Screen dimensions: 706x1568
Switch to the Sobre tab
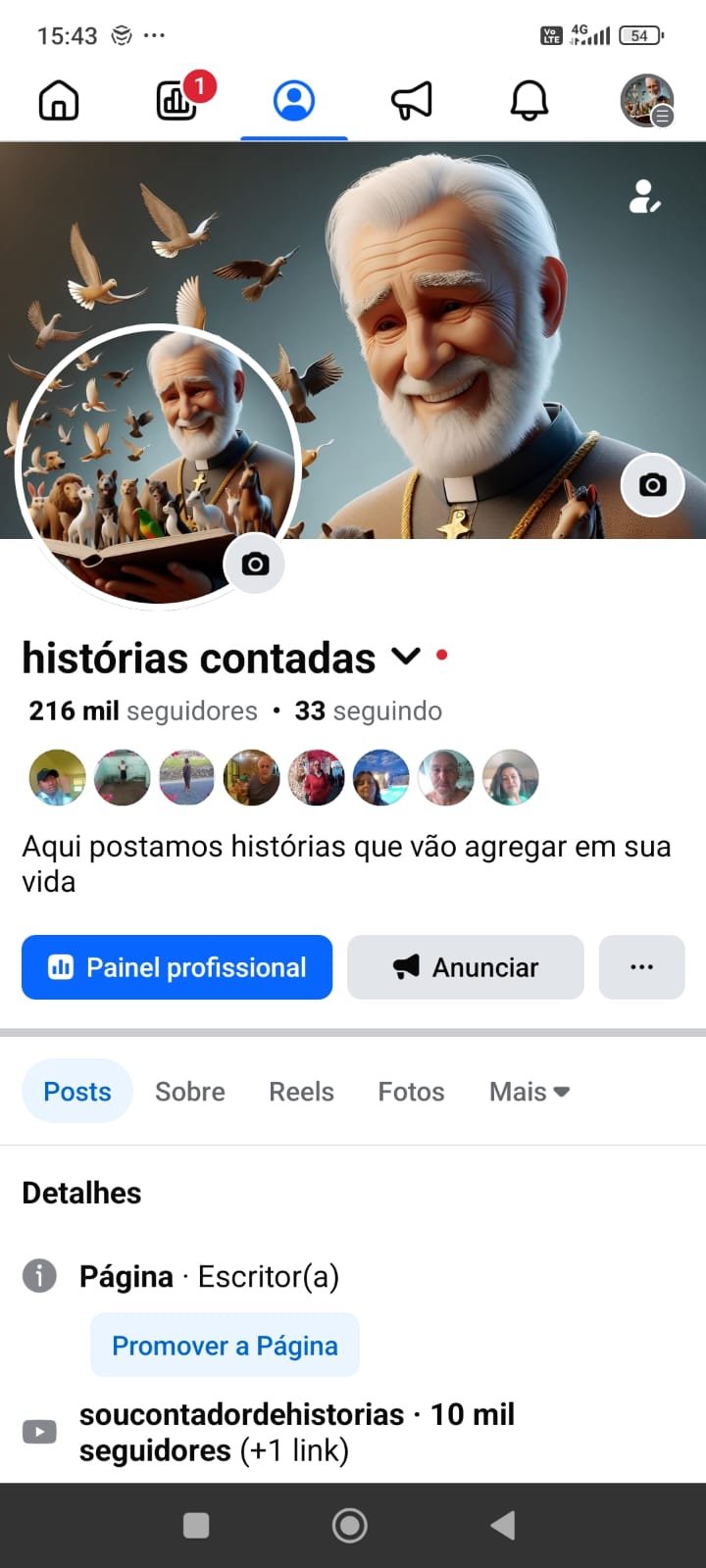pos(190,1092)
